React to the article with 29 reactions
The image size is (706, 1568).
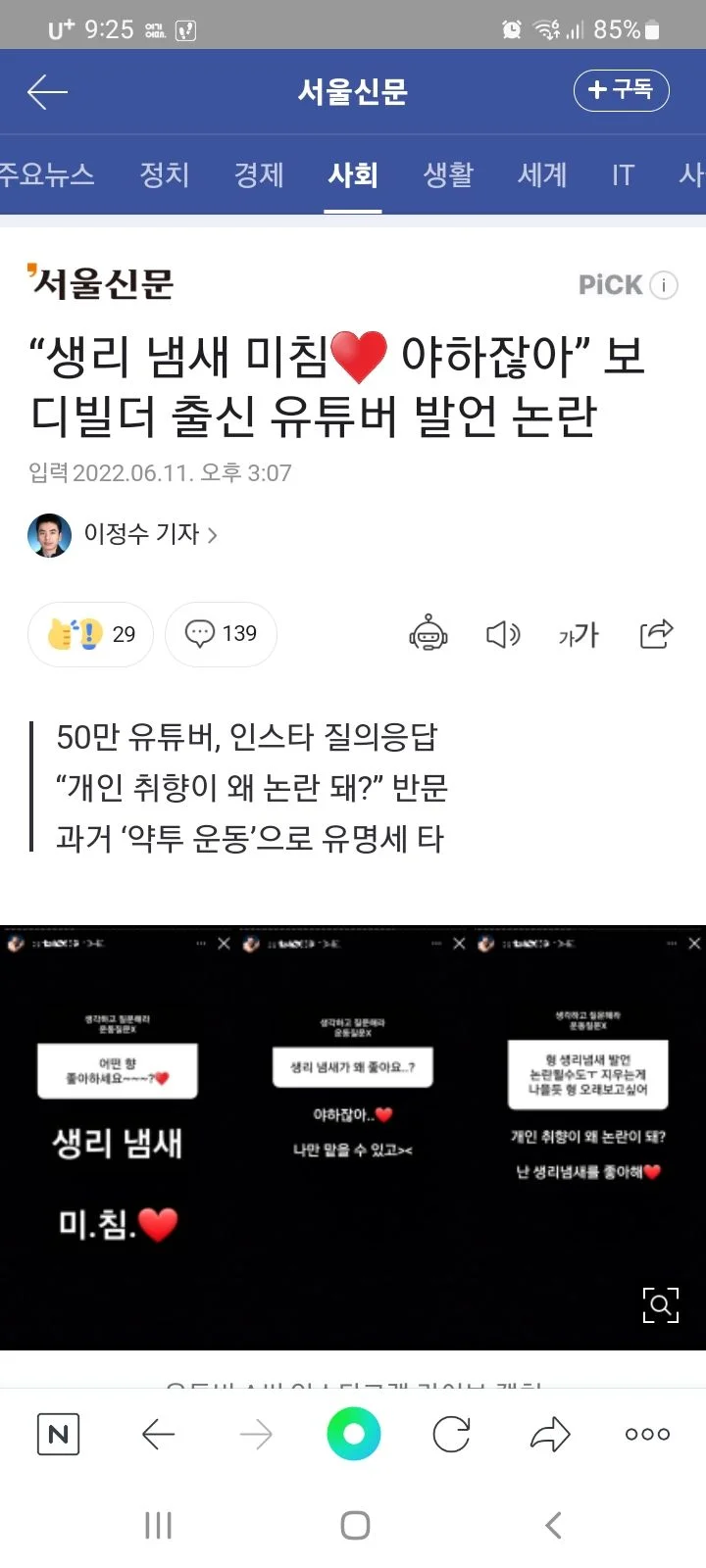pyautogui.click(x=91, y=634)
